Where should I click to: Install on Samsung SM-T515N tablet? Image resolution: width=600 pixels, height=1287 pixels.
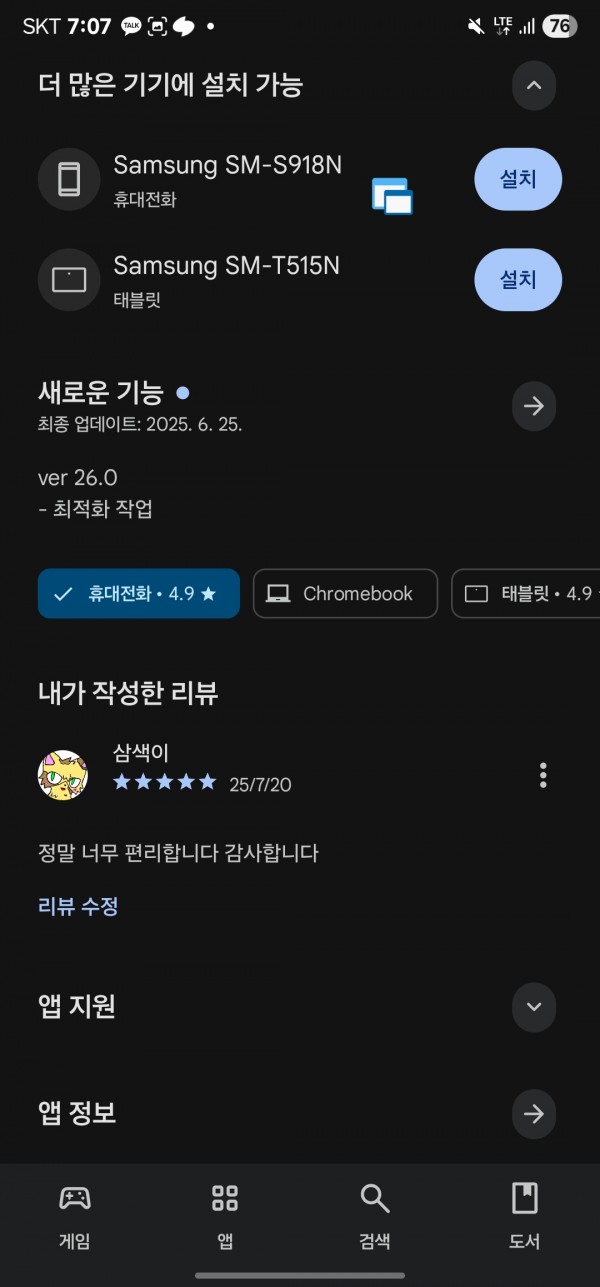click(x=518, y=279)
